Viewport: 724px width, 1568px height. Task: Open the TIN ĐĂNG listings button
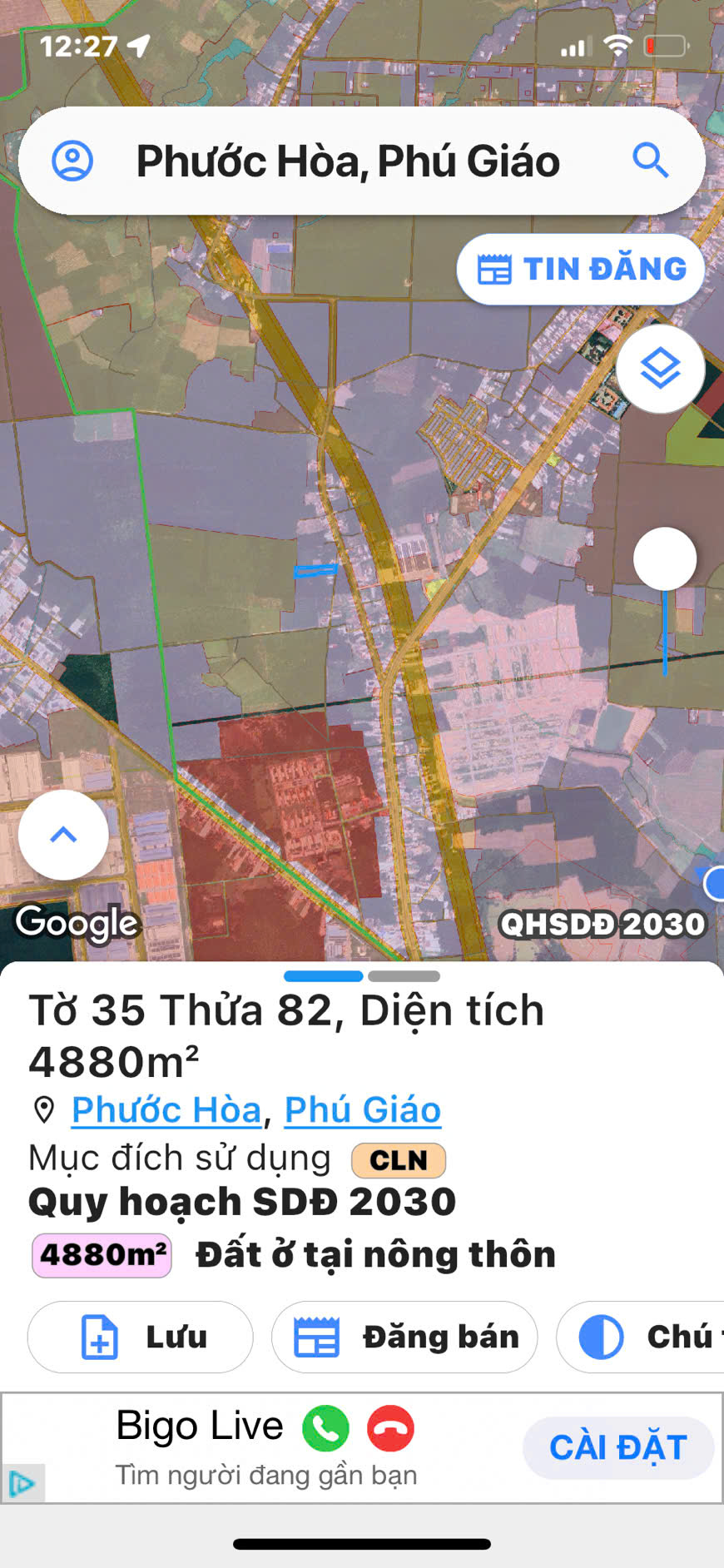pyautogui.click(x=581, y=269)
